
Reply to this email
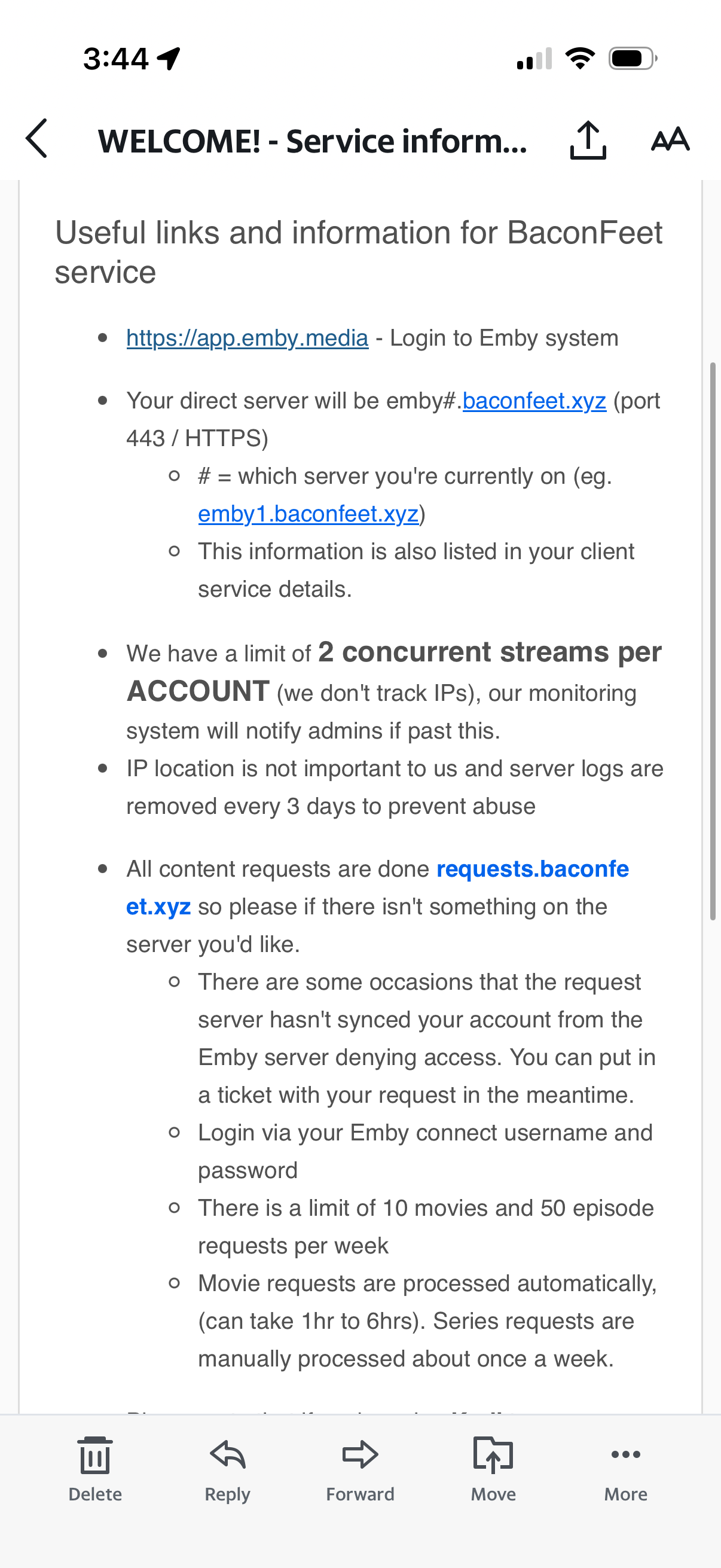[228, 1468]
